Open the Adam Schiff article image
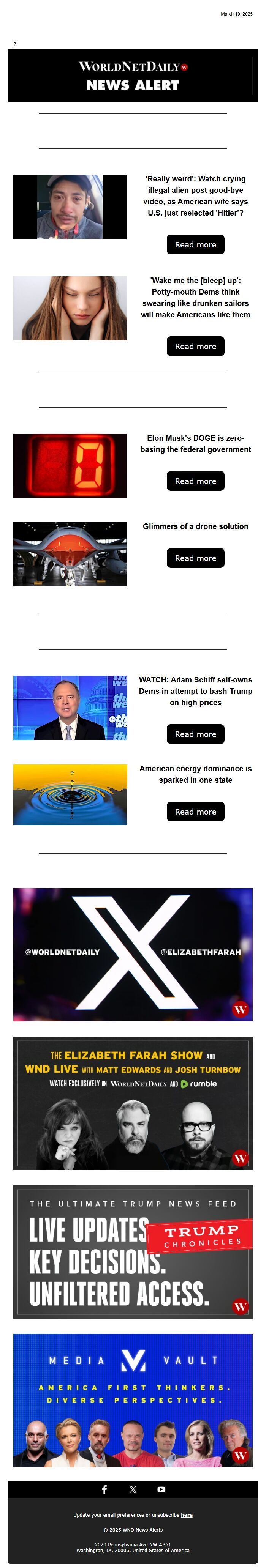Image resolution: width=266 pixels, height=1568 pixels. (70, 707)
